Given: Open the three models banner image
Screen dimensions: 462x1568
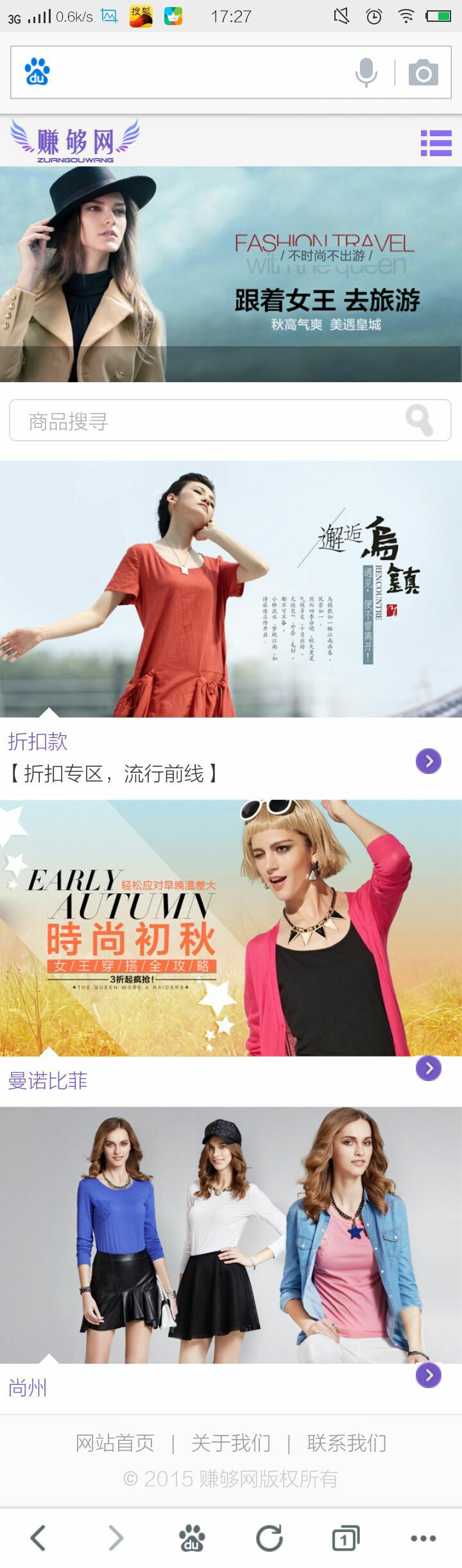Looking at the screenshot, I should 231,1235.
